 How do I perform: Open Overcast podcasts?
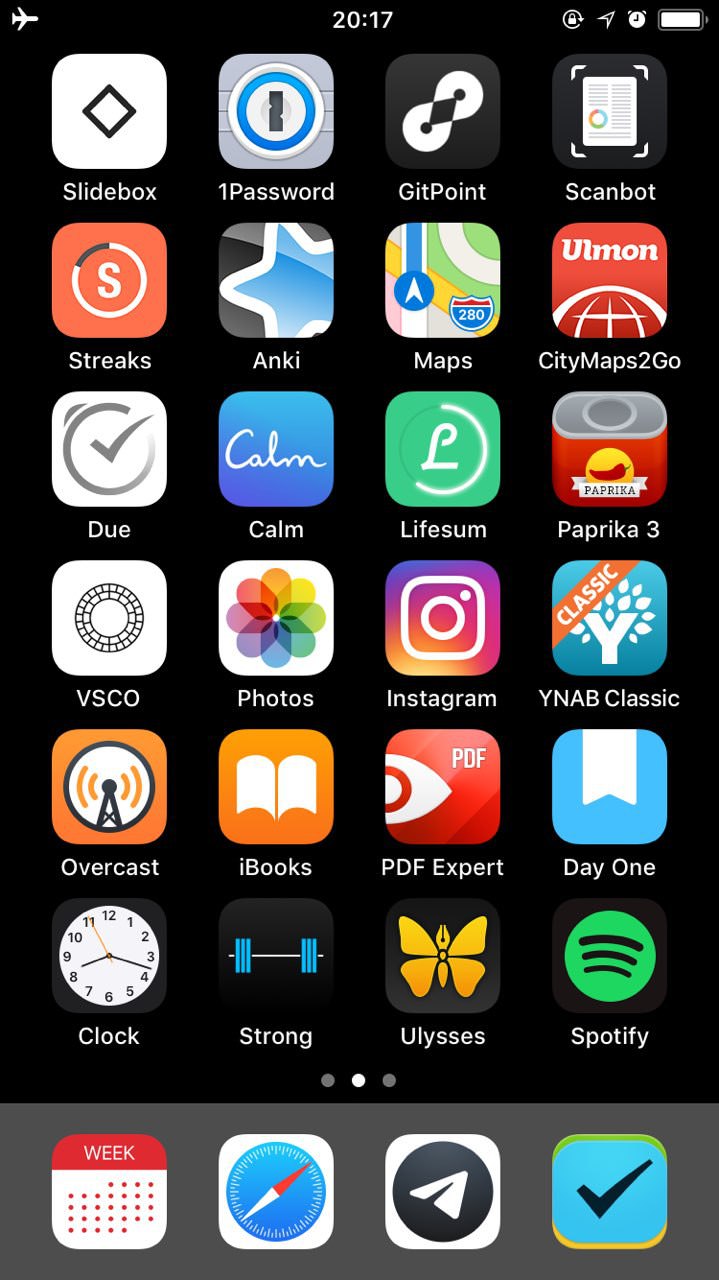click(x=109, y=787)
